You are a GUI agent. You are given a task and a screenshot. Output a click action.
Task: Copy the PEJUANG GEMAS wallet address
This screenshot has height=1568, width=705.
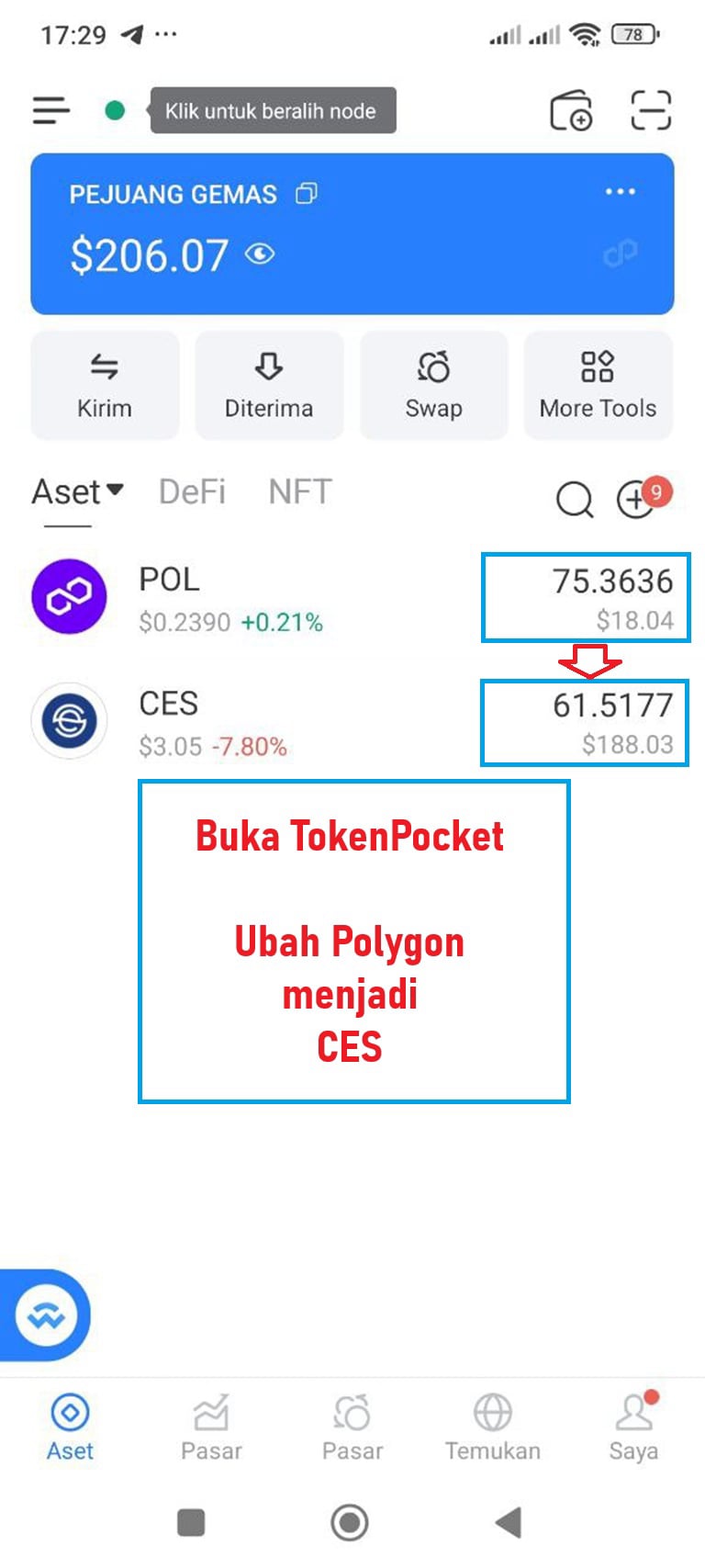tap(307, 194)
